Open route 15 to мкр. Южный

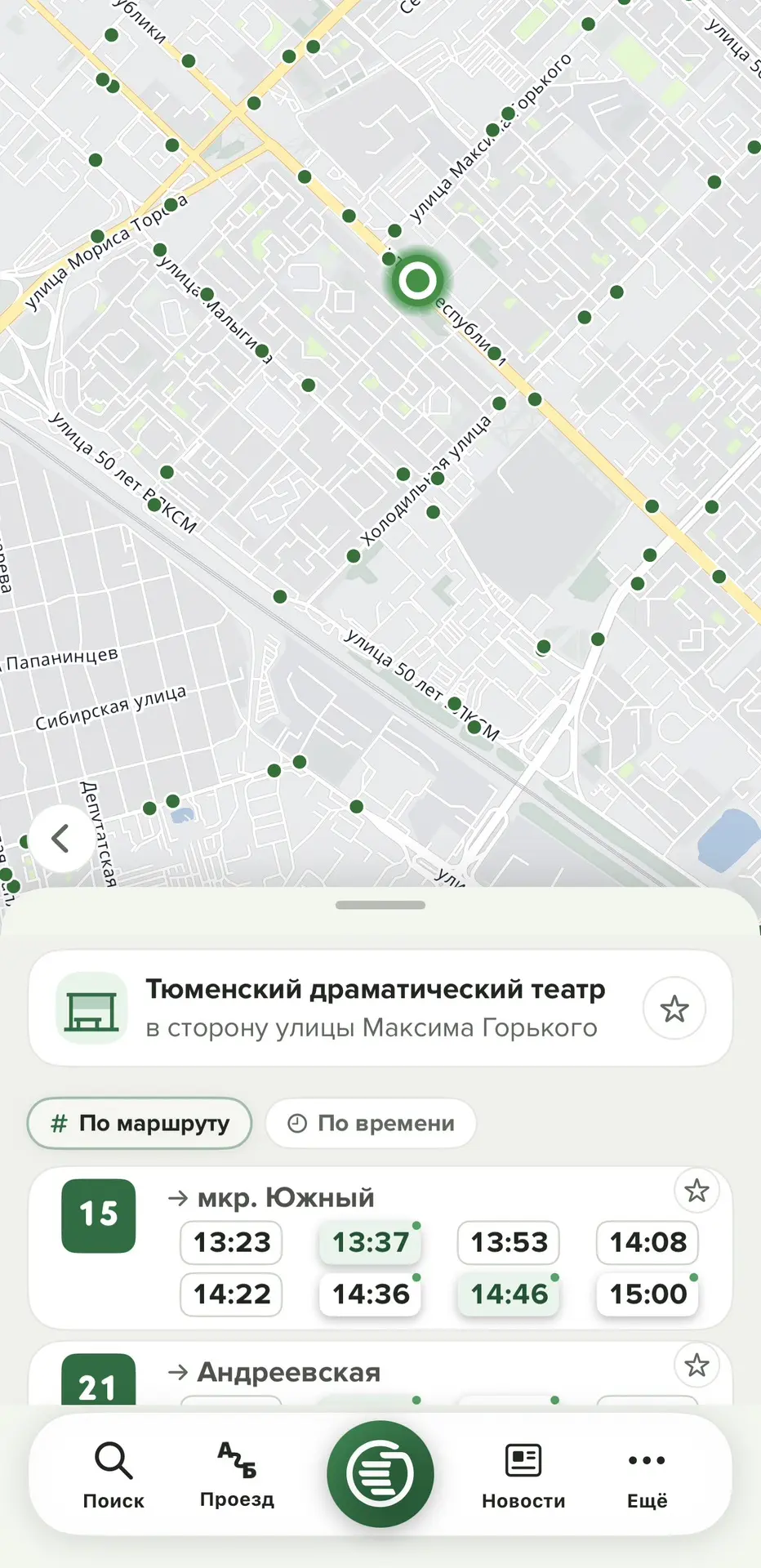[99, 1215]
